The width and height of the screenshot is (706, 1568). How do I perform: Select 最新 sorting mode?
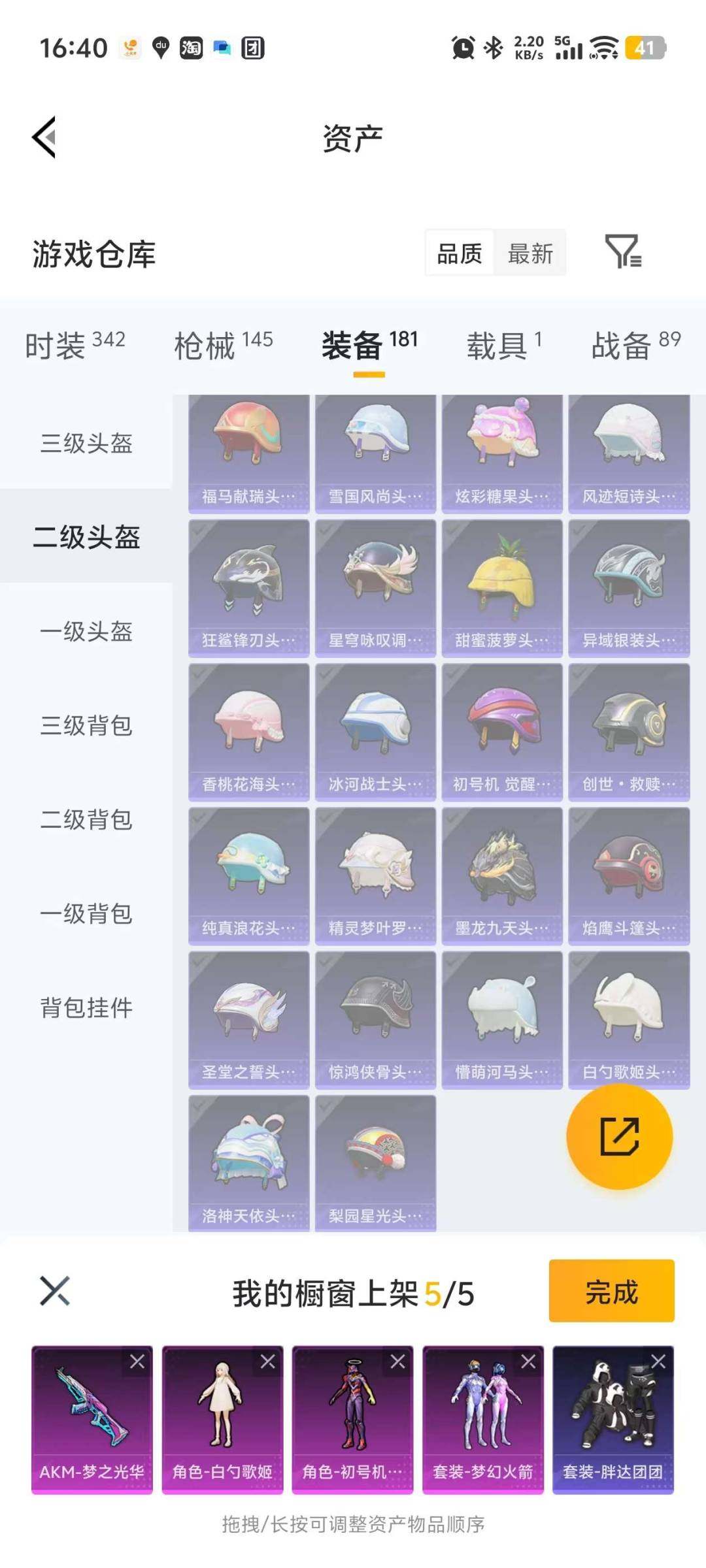[x=531, y=253]
